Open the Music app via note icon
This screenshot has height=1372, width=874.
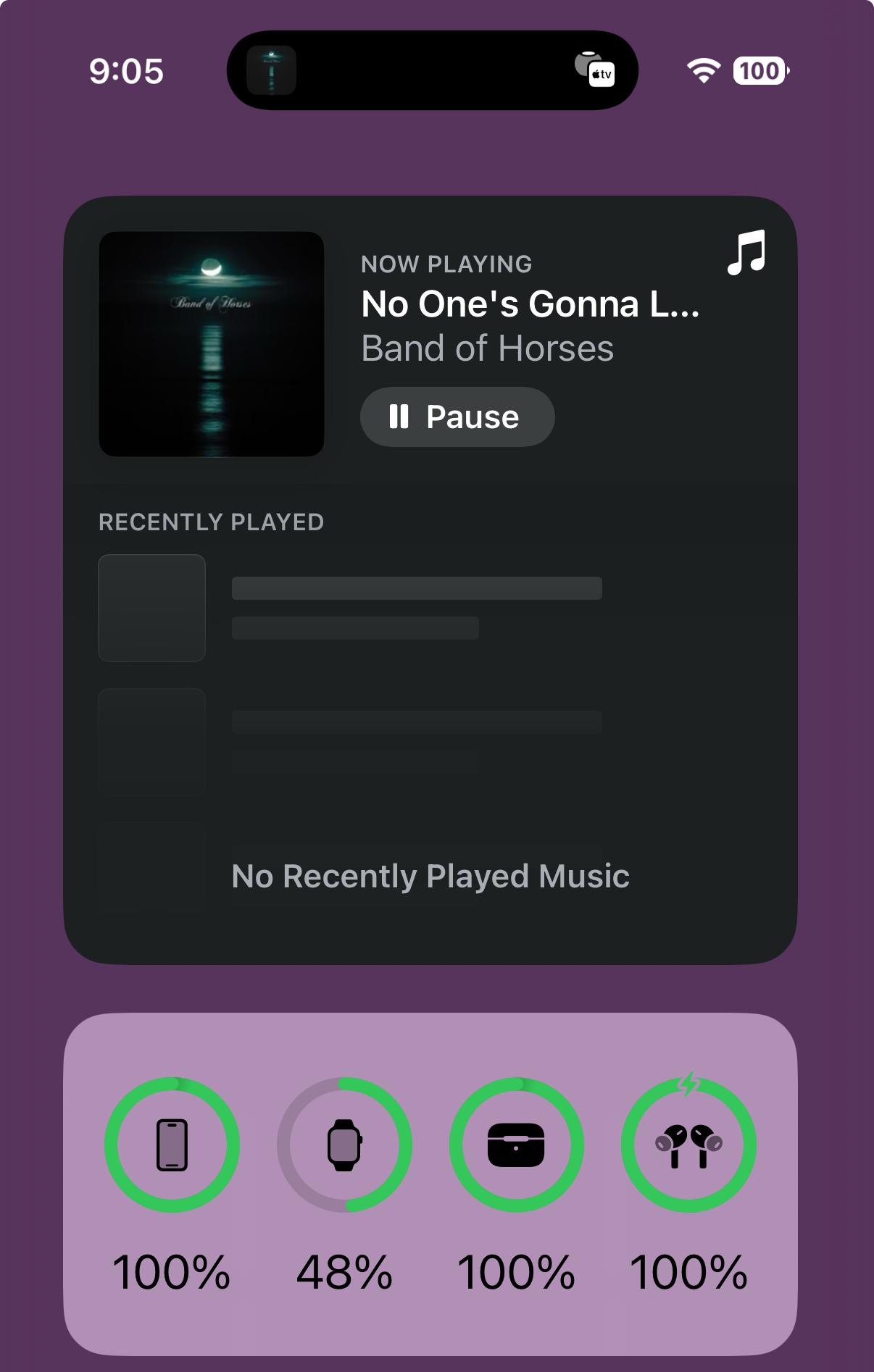tap(746, 253)
